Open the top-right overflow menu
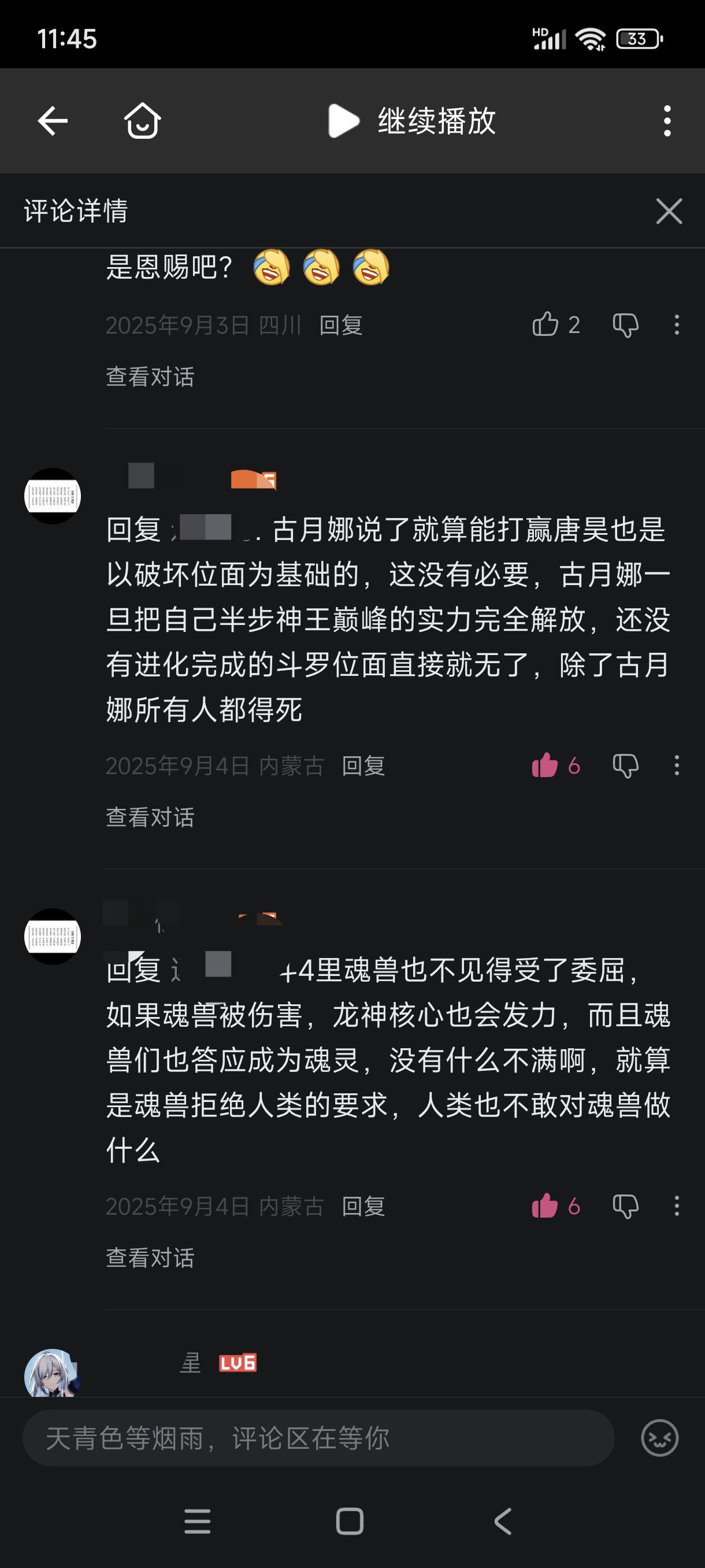Viewport: 705px width, 1568px height. pyautogui.click(x=667, y=120)
